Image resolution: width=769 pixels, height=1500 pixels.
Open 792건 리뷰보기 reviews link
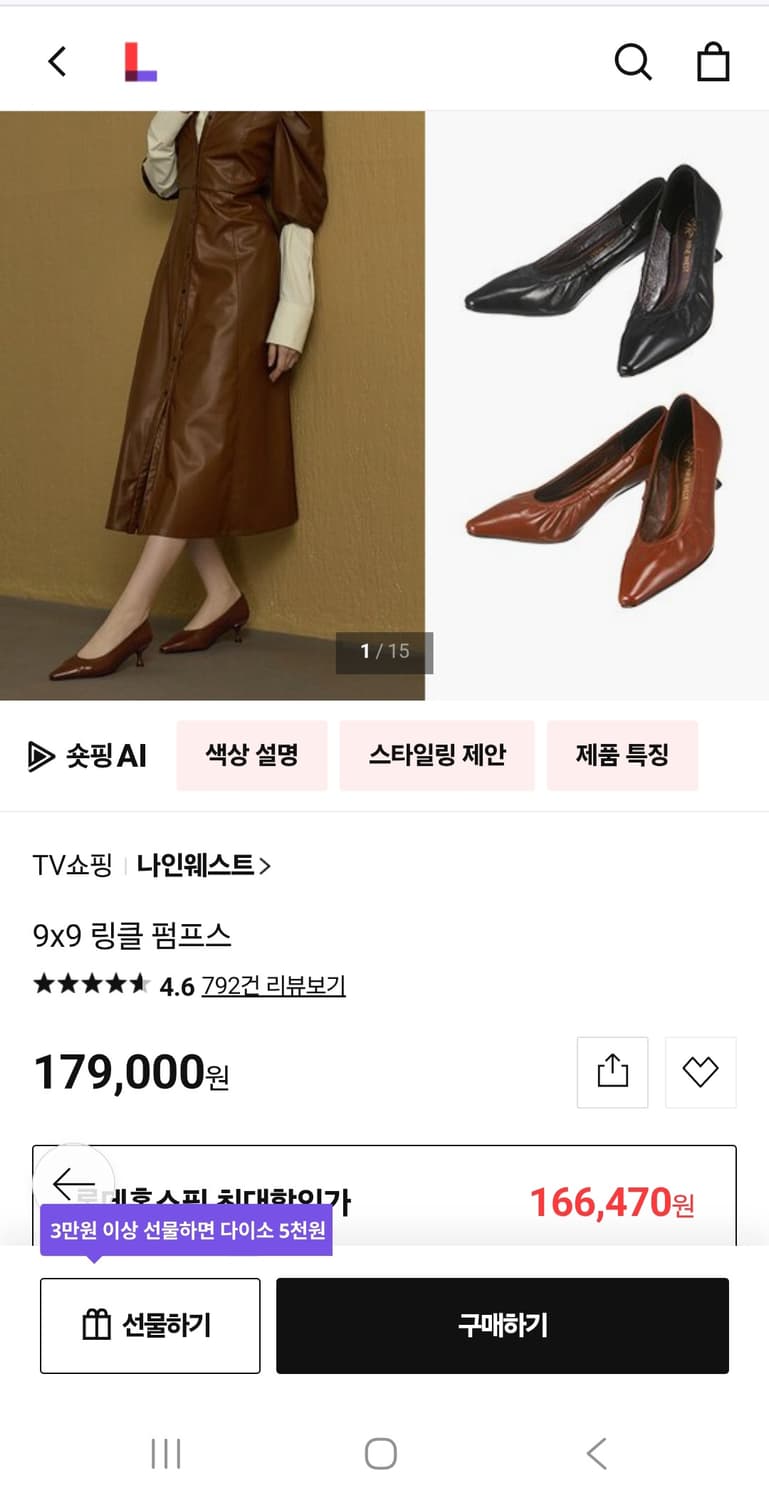pyautogui.click(x=272, y=986)
